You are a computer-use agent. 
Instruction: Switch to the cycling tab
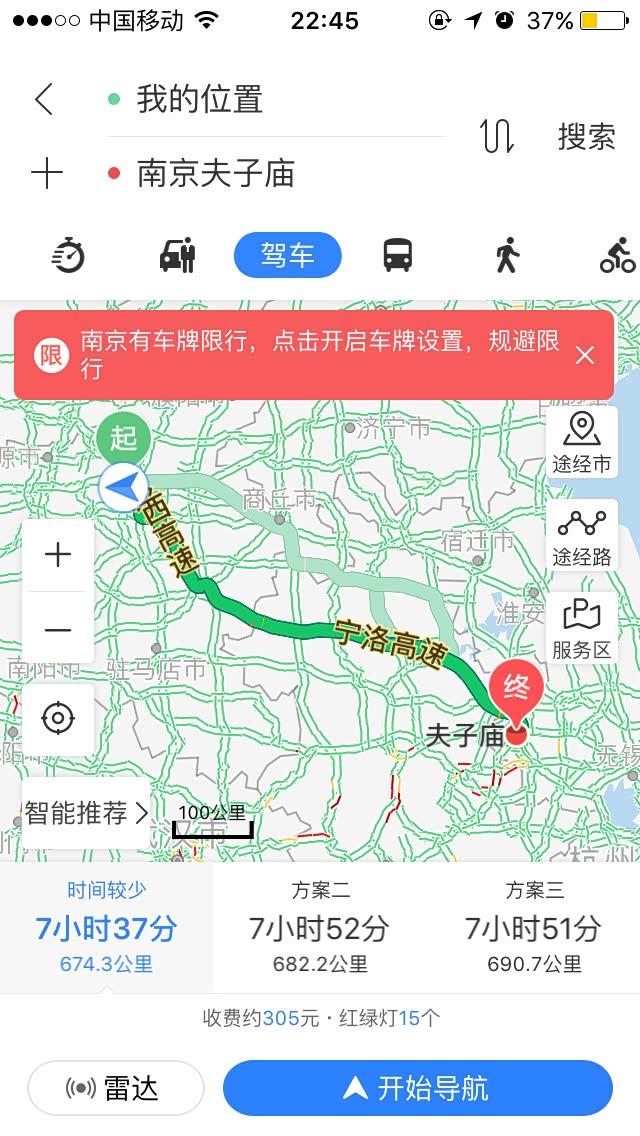(x=617, y=256)
